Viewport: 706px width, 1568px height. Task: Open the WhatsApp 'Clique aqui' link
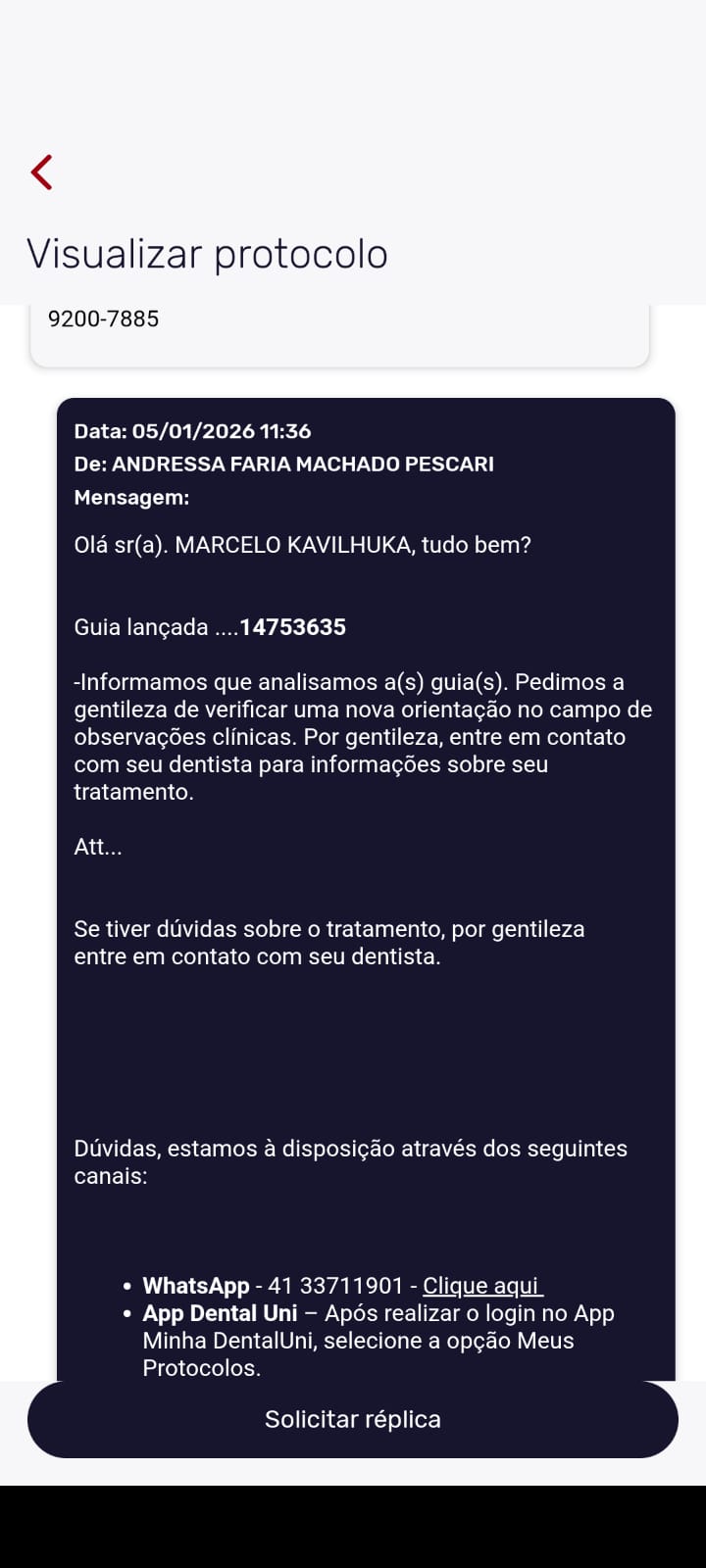point(481,1286)
